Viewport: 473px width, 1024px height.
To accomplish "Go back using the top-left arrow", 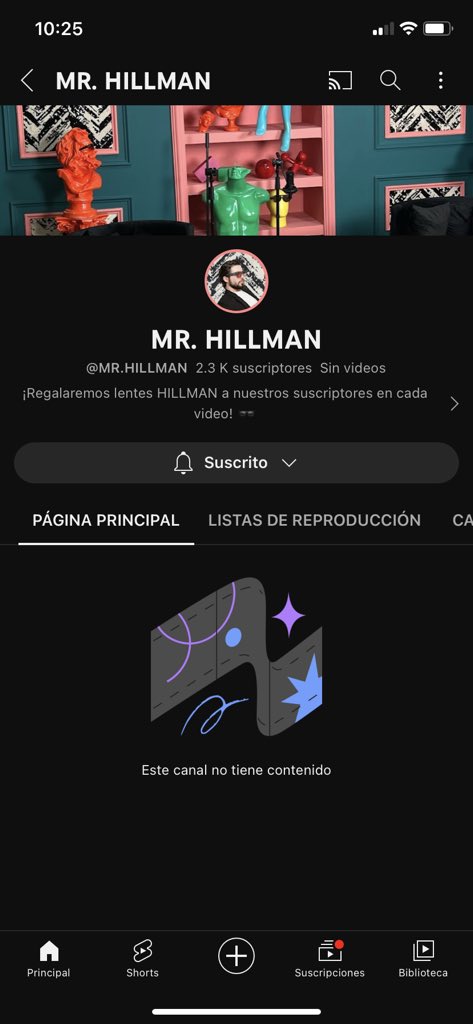I will (27, 81).
